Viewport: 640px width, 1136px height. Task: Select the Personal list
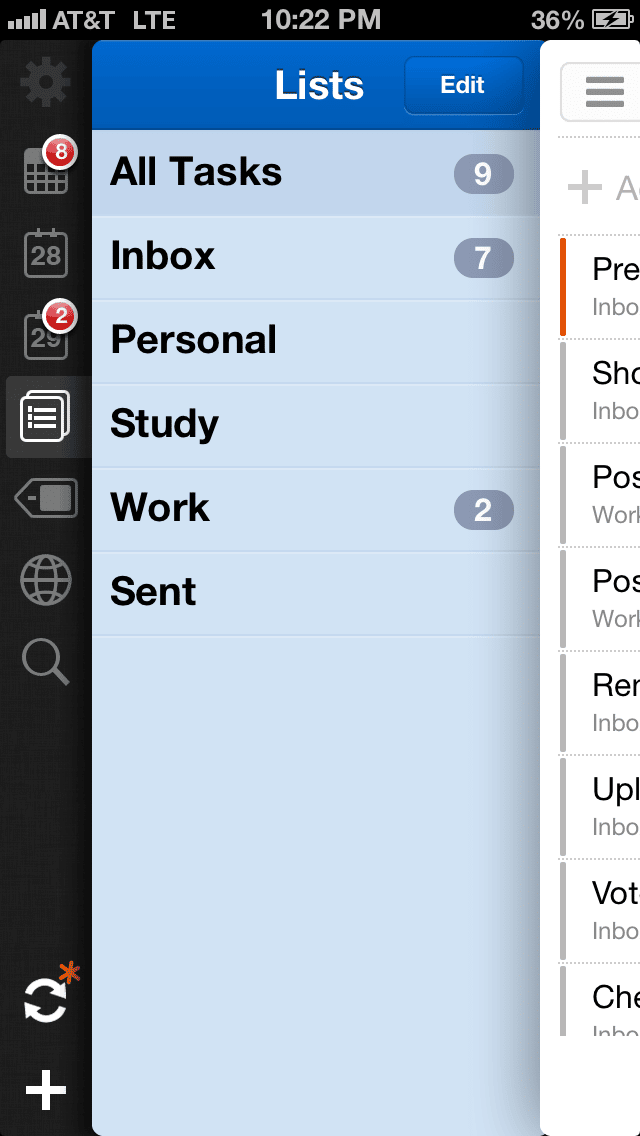316,341
